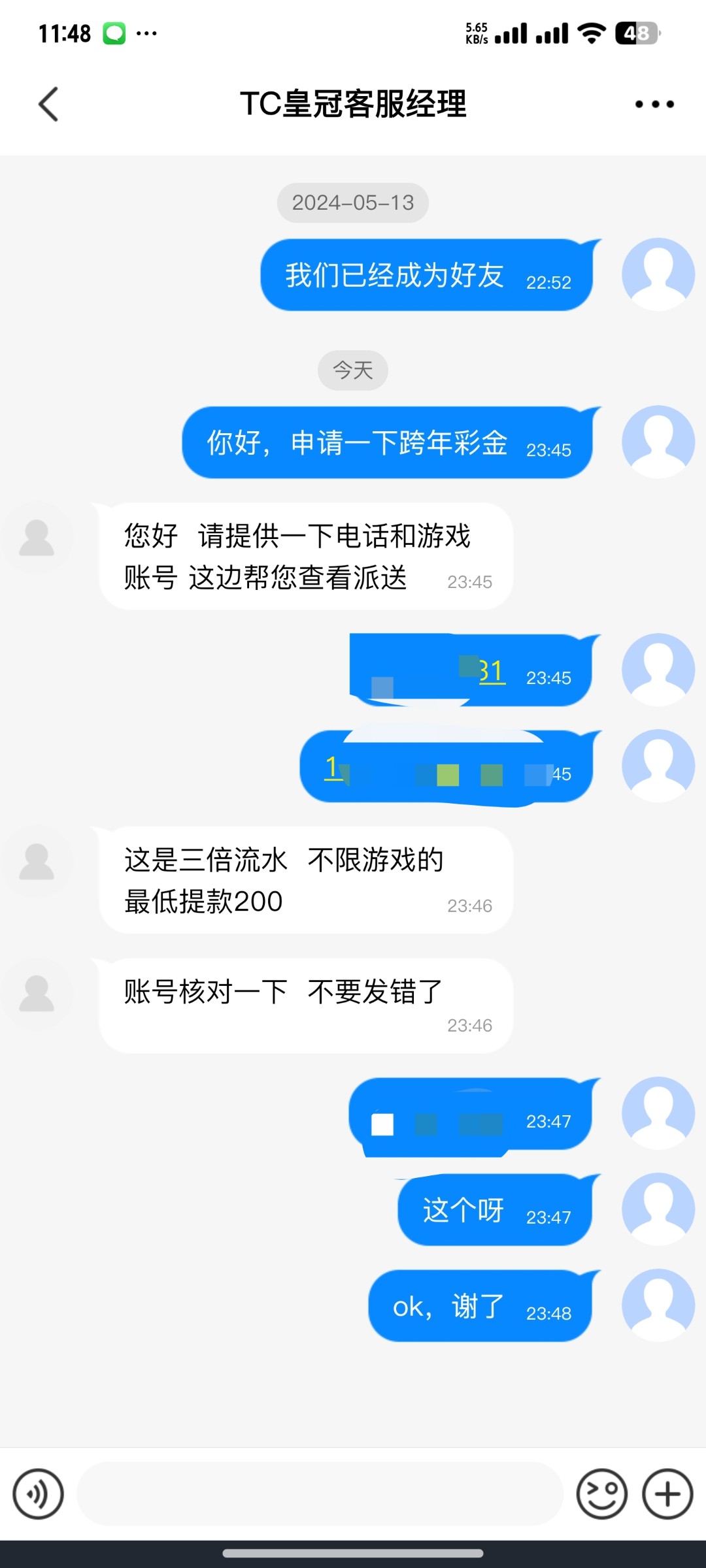The height and width of the screenshot is (1568, 706).
Task: Open avatar beside 账号核对一下 message
Action: tap(37, 994)
